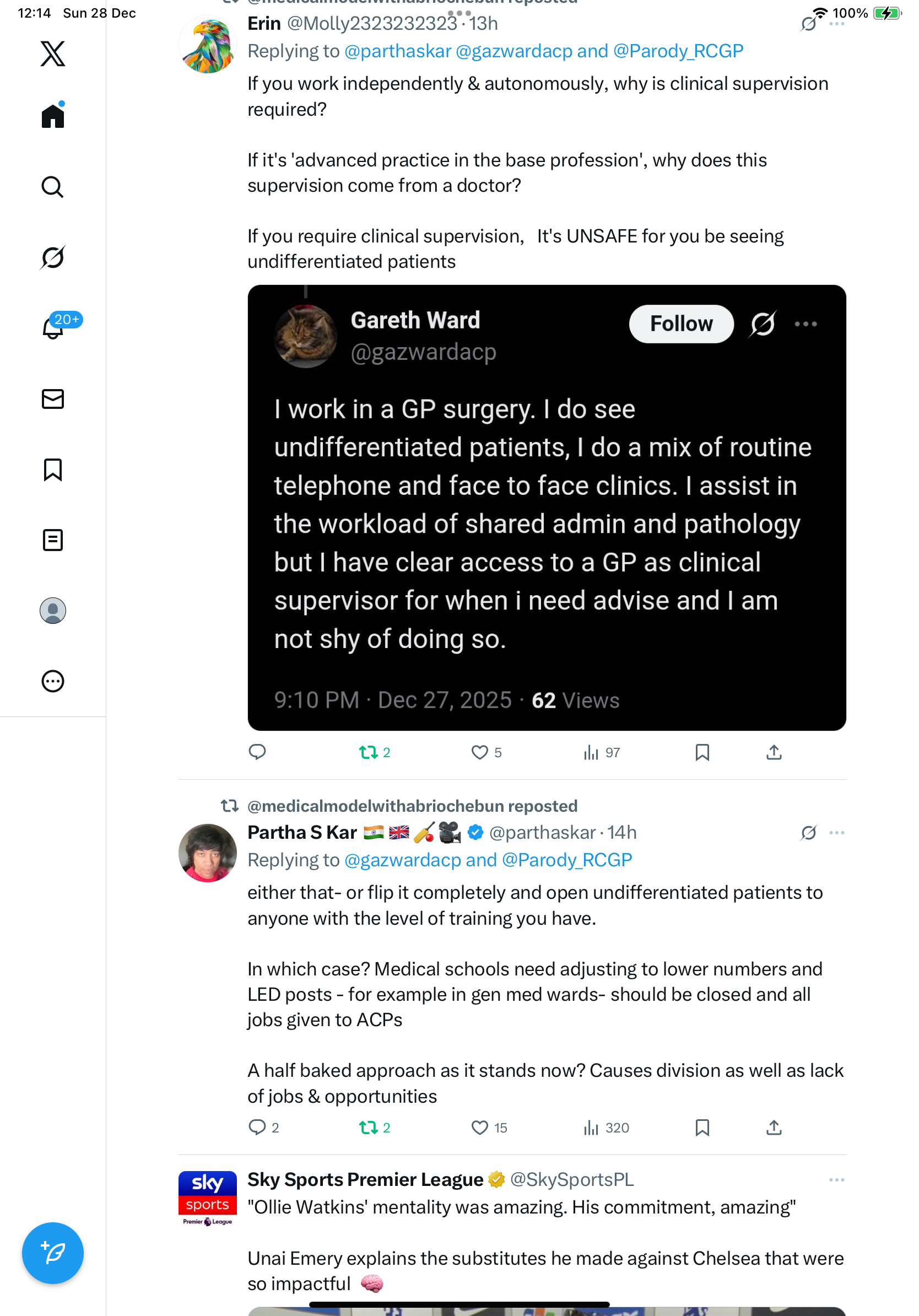Like Erin's post
The image size is (919, 1316).
tap(479, 752)
